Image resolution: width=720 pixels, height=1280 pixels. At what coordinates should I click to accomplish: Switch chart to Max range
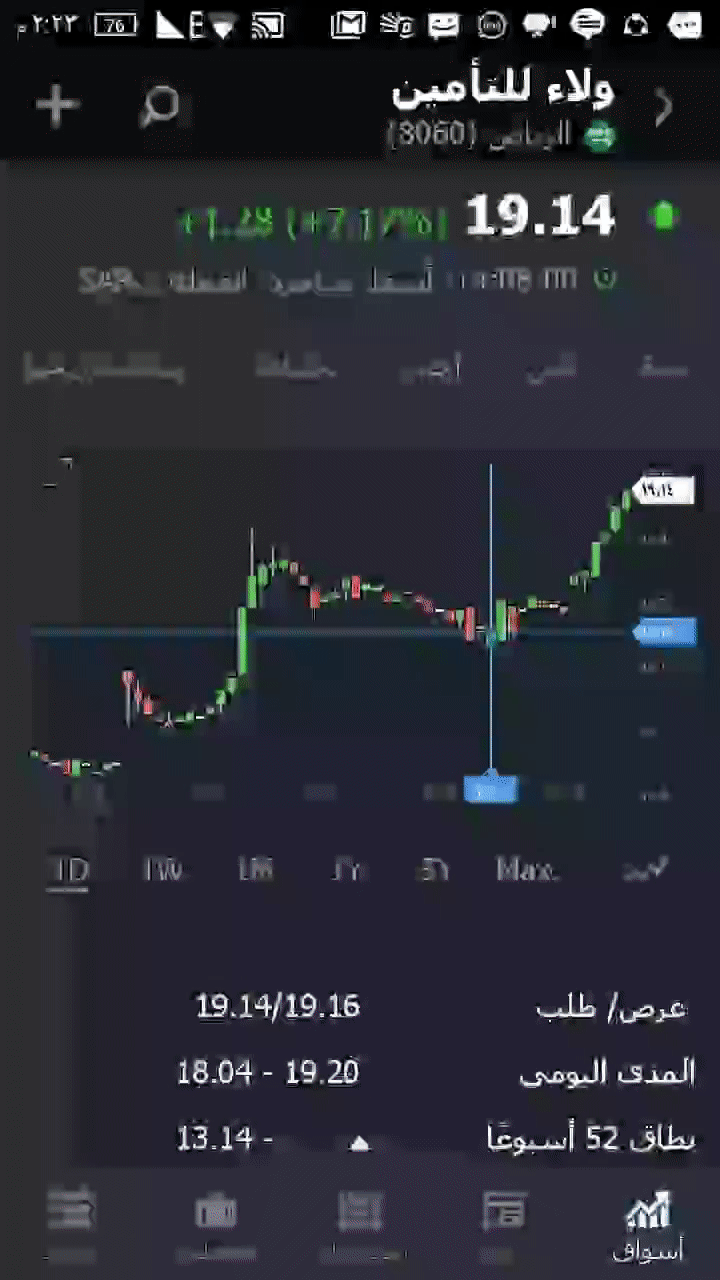pos(527,870)
